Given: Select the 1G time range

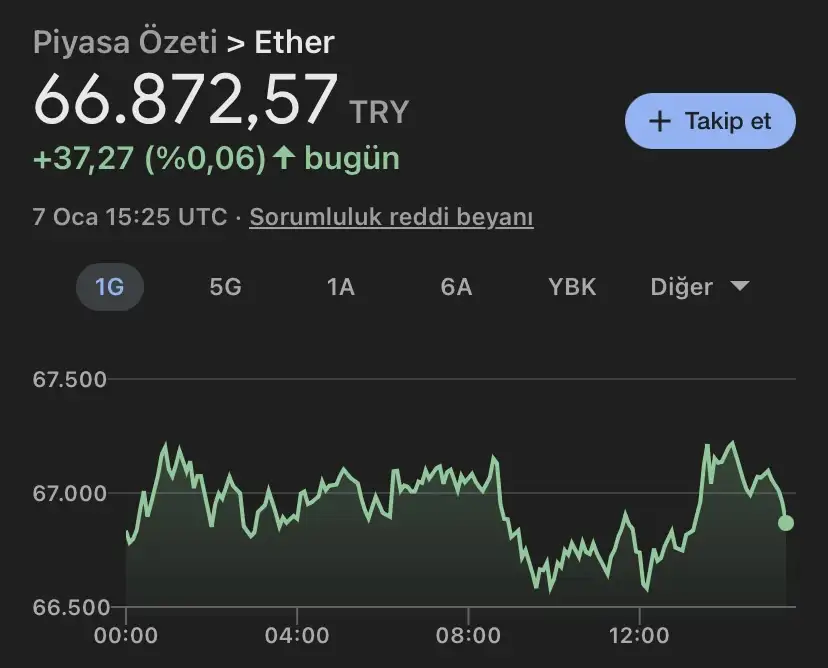Looking at the screenshot, I should [110, 288].
